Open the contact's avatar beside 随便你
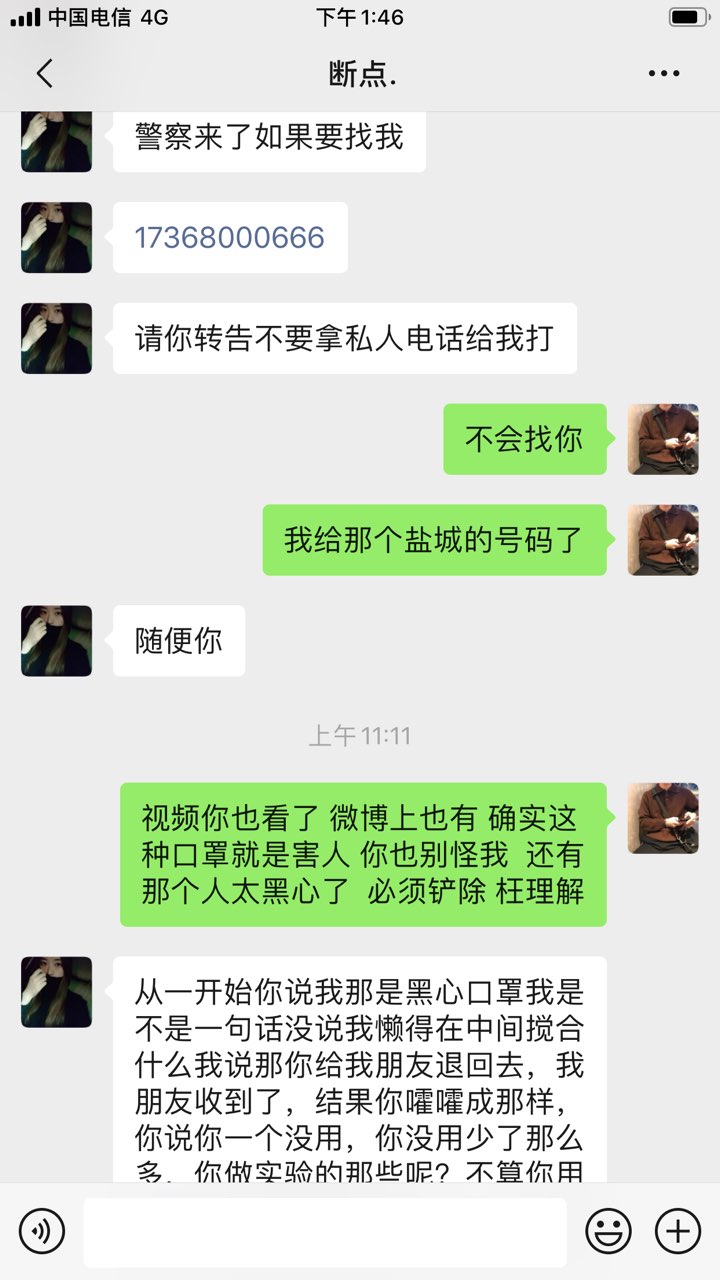Image resolution: width=720 pixels, height=1280 pixels. [x=56, y=640]
